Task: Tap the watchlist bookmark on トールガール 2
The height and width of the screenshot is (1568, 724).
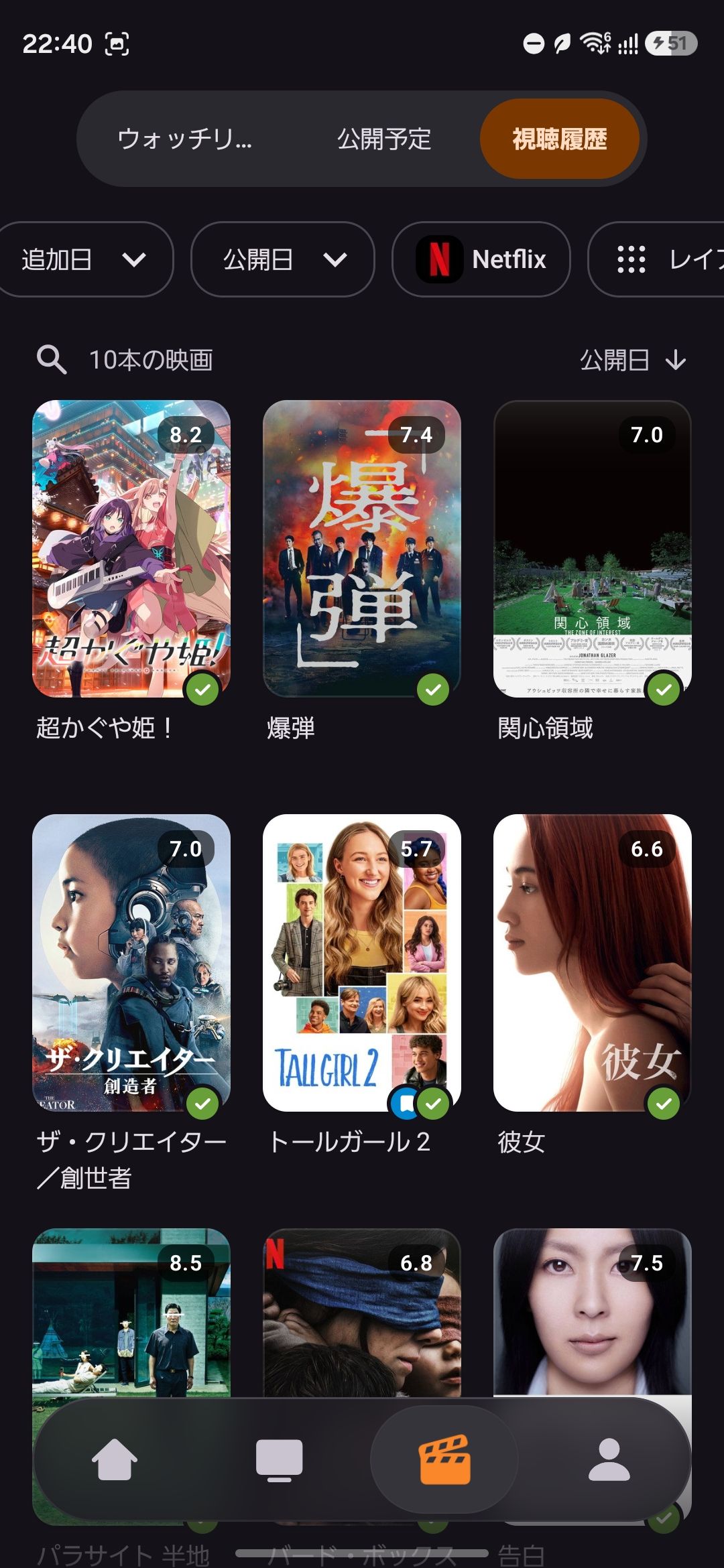Action: tap(406, 1104)
